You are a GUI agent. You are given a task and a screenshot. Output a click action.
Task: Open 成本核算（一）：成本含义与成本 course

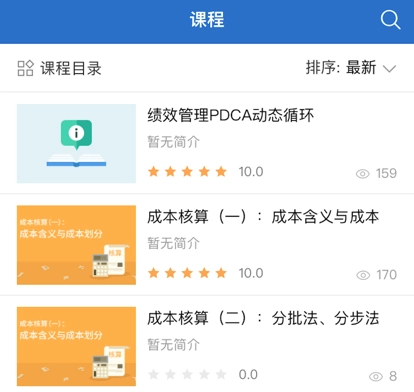(207, 245)
